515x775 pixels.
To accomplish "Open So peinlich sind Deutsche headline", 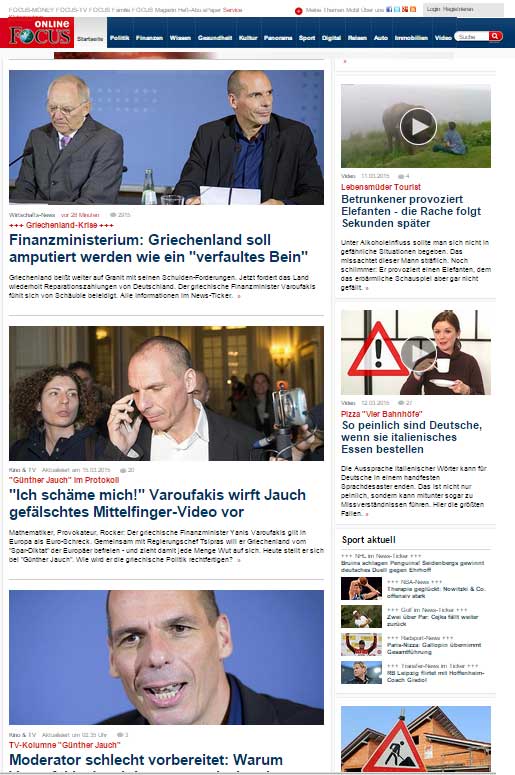I will click(411, 437).
